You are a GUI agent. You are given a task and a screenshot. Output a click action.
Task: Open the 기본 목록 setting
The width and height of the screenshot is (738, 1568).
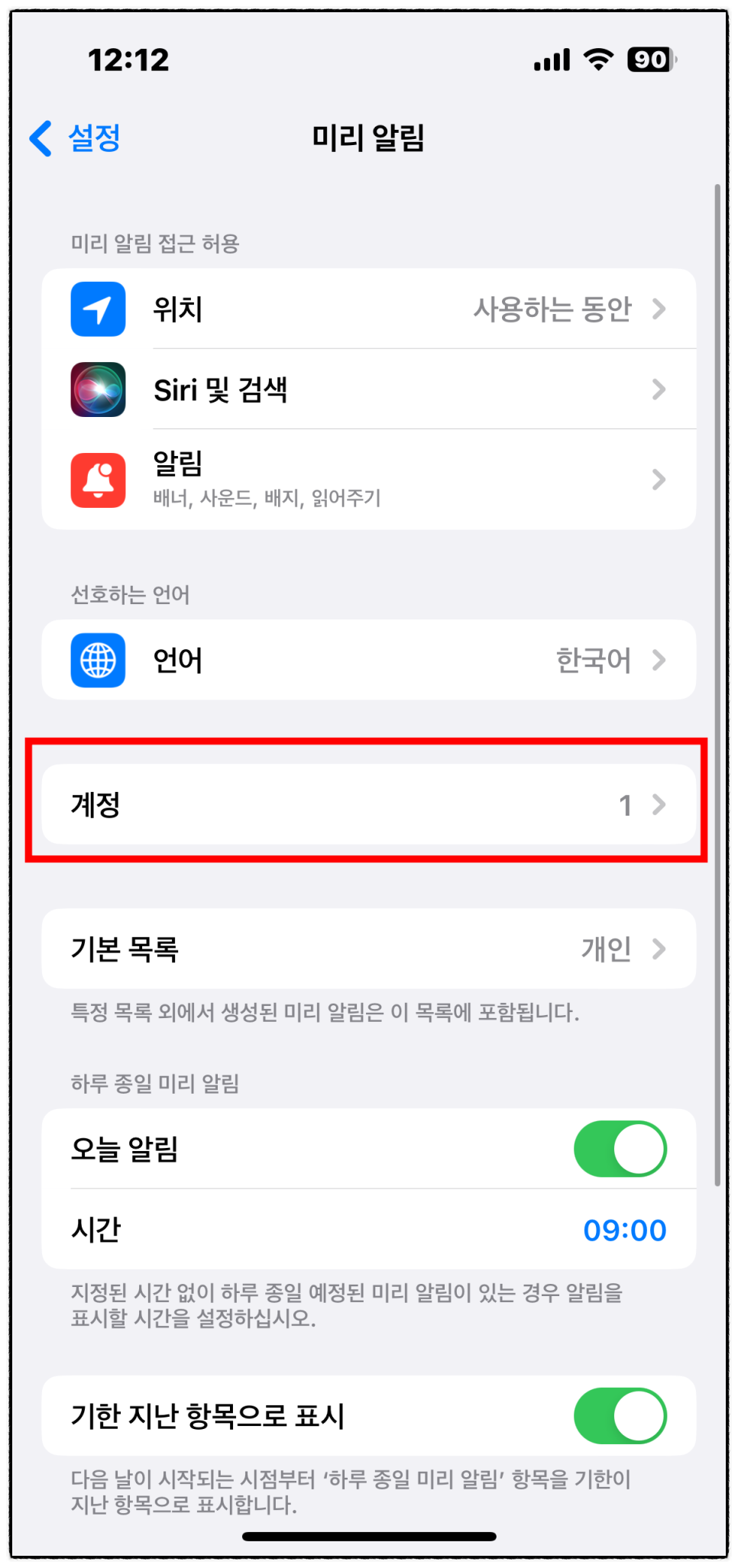click(369, 949)
